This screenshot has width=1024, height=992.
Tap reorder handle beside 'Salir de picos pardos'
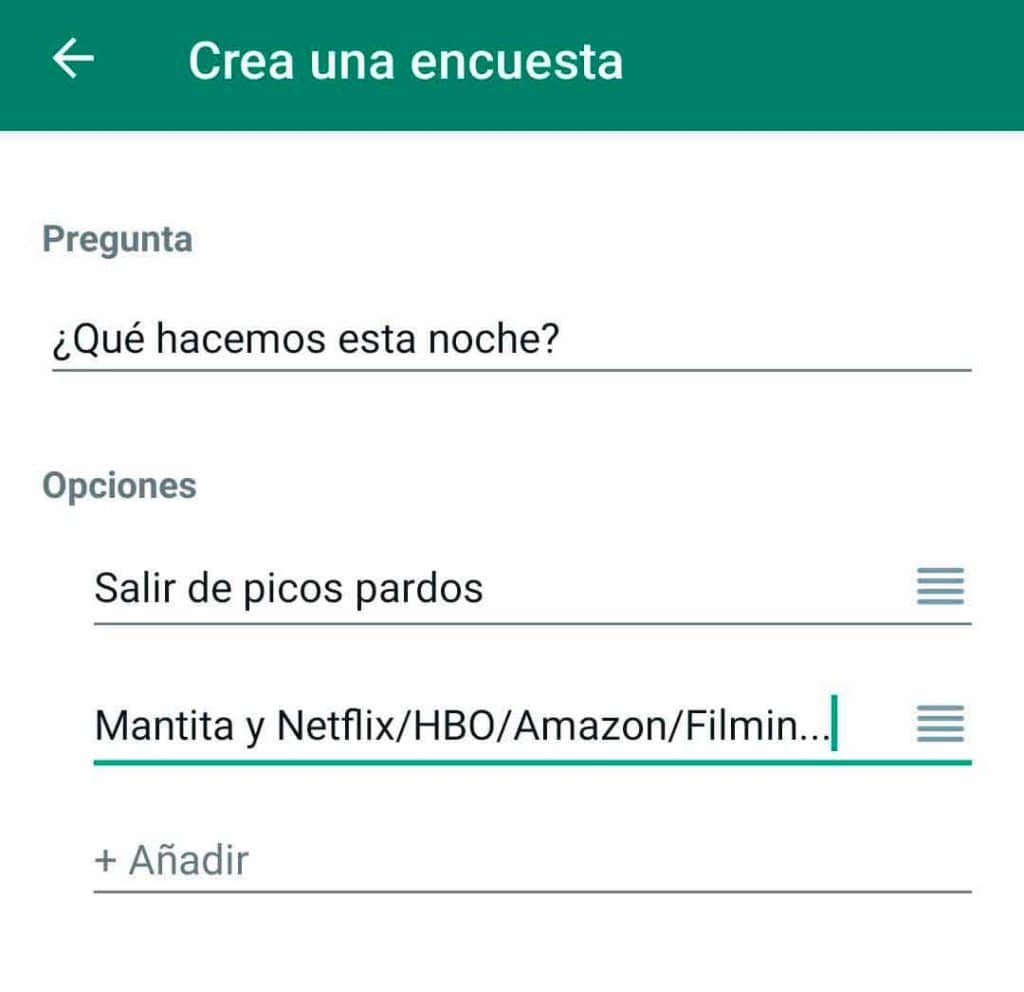tap(940, 586)
